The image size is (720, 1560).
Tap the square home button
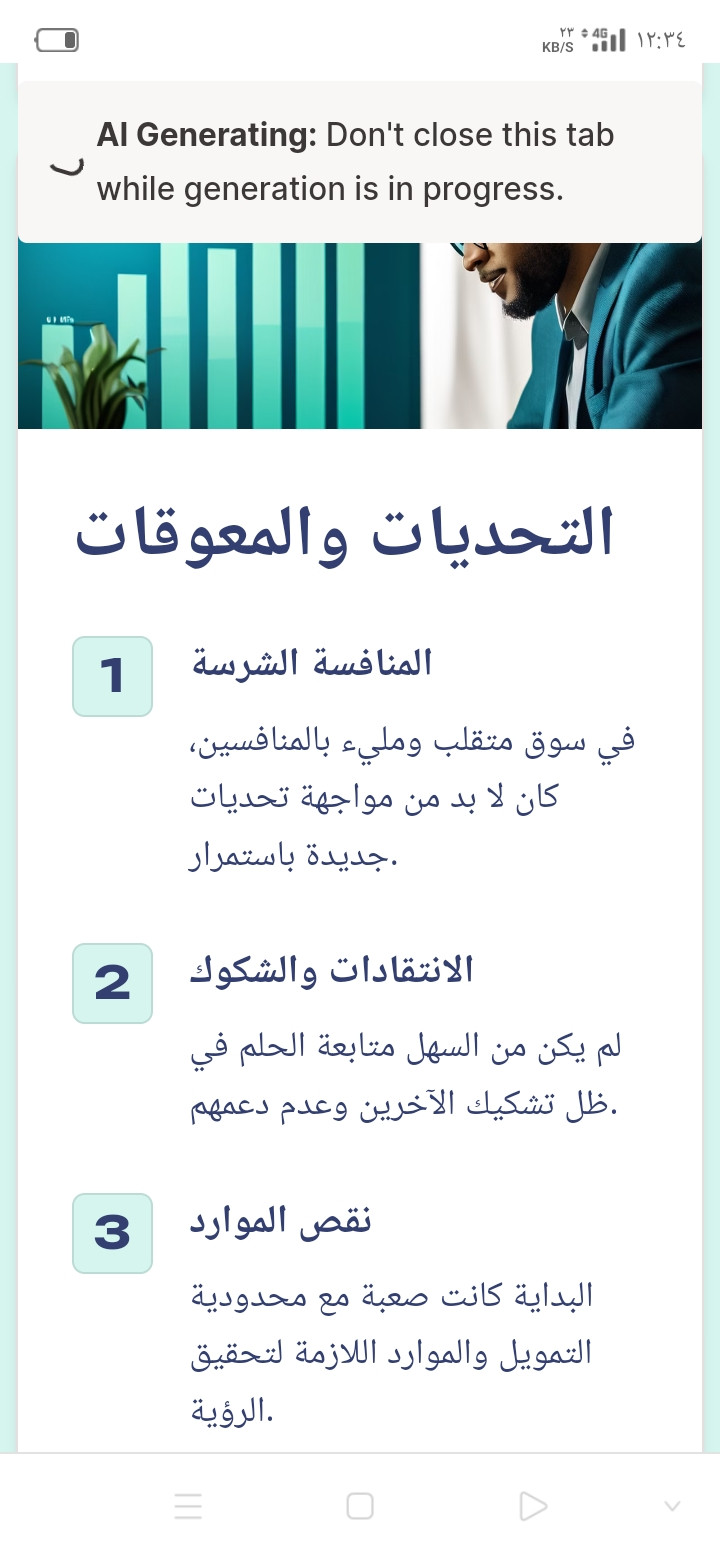pyautogui.click(x=360, y=1506)
